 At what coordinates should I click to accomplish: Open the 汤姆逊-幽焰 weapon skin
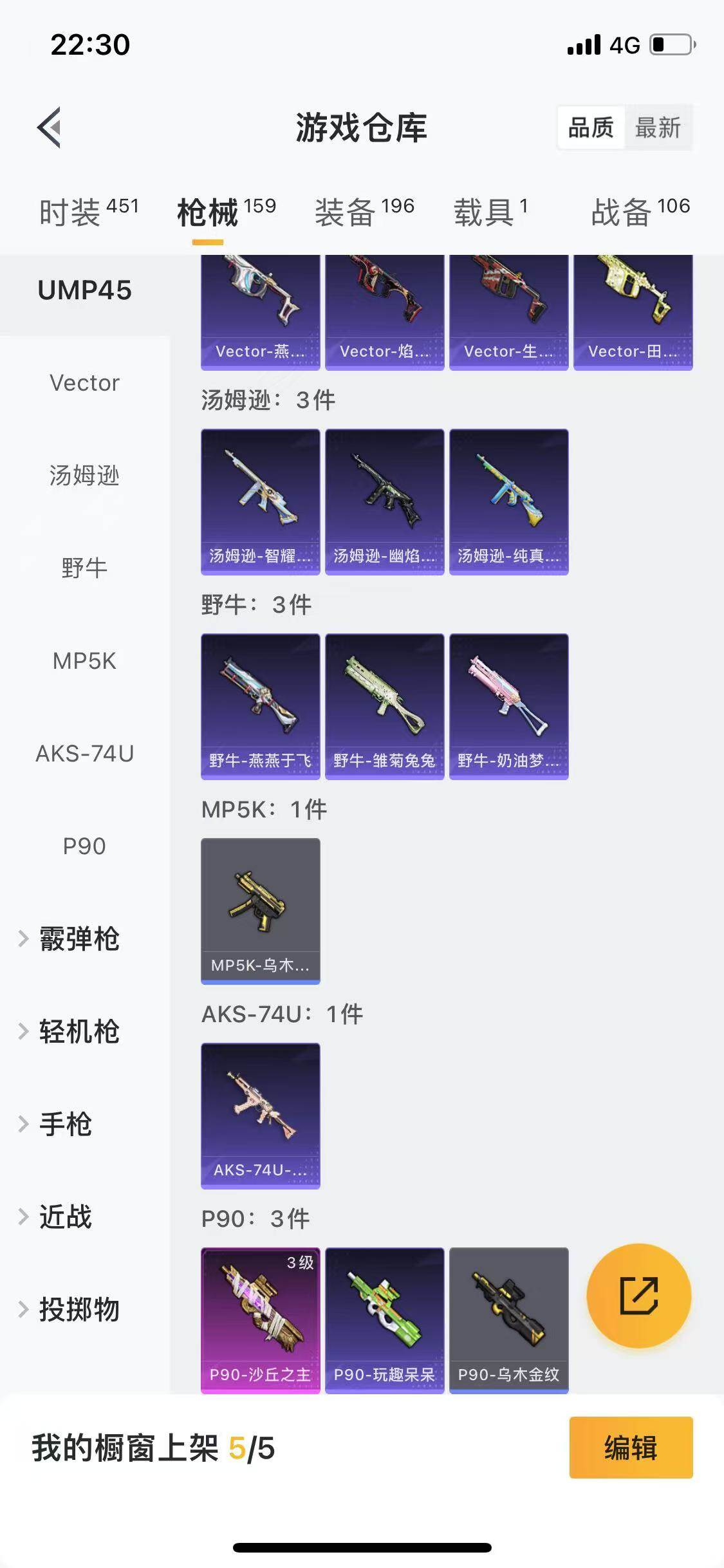(385, 502)
